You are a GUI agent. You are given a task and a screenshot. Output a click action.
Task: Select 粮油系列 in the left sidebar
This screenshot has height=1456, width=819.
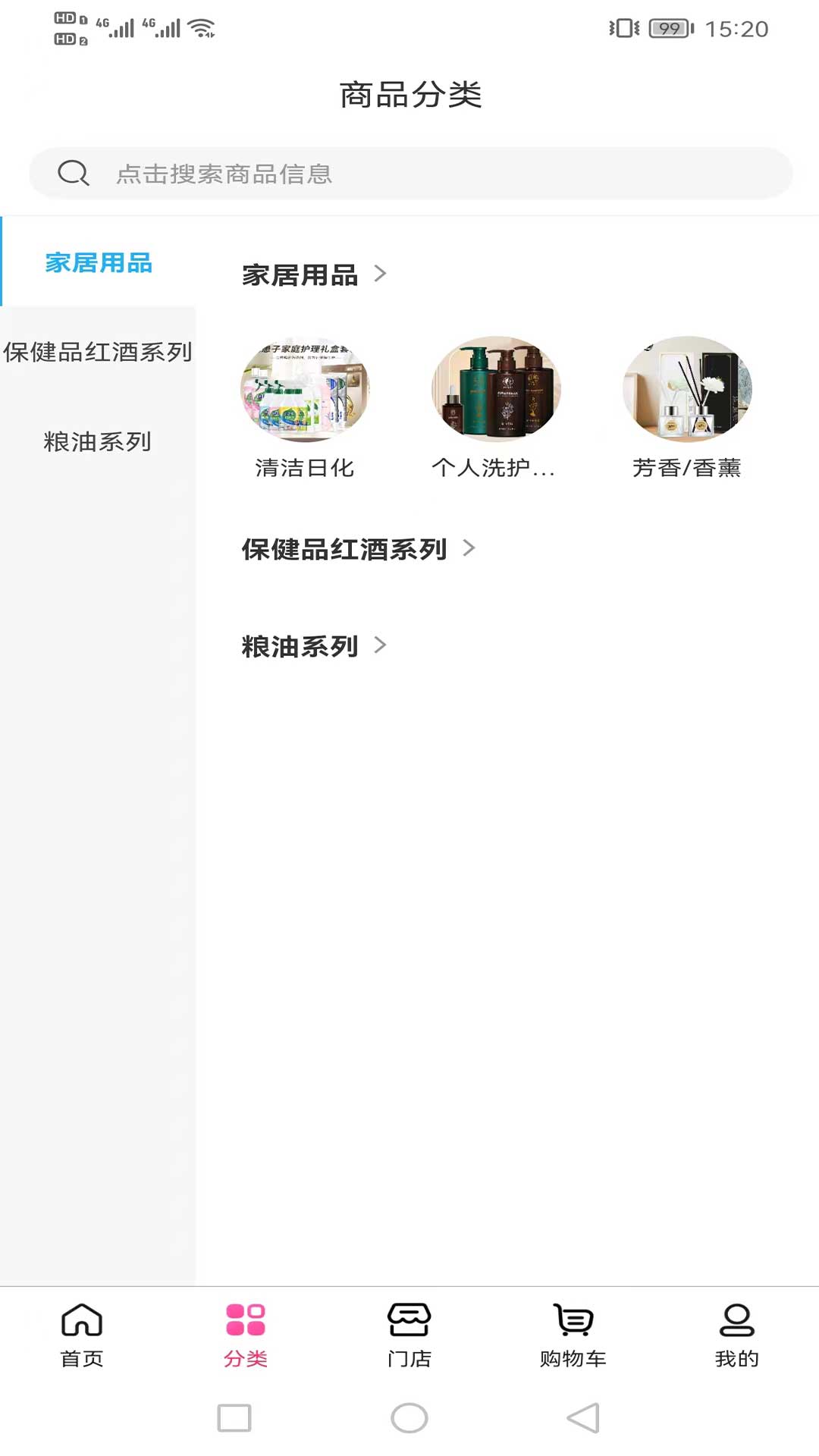pyautogui.click(x=98, y=441)
